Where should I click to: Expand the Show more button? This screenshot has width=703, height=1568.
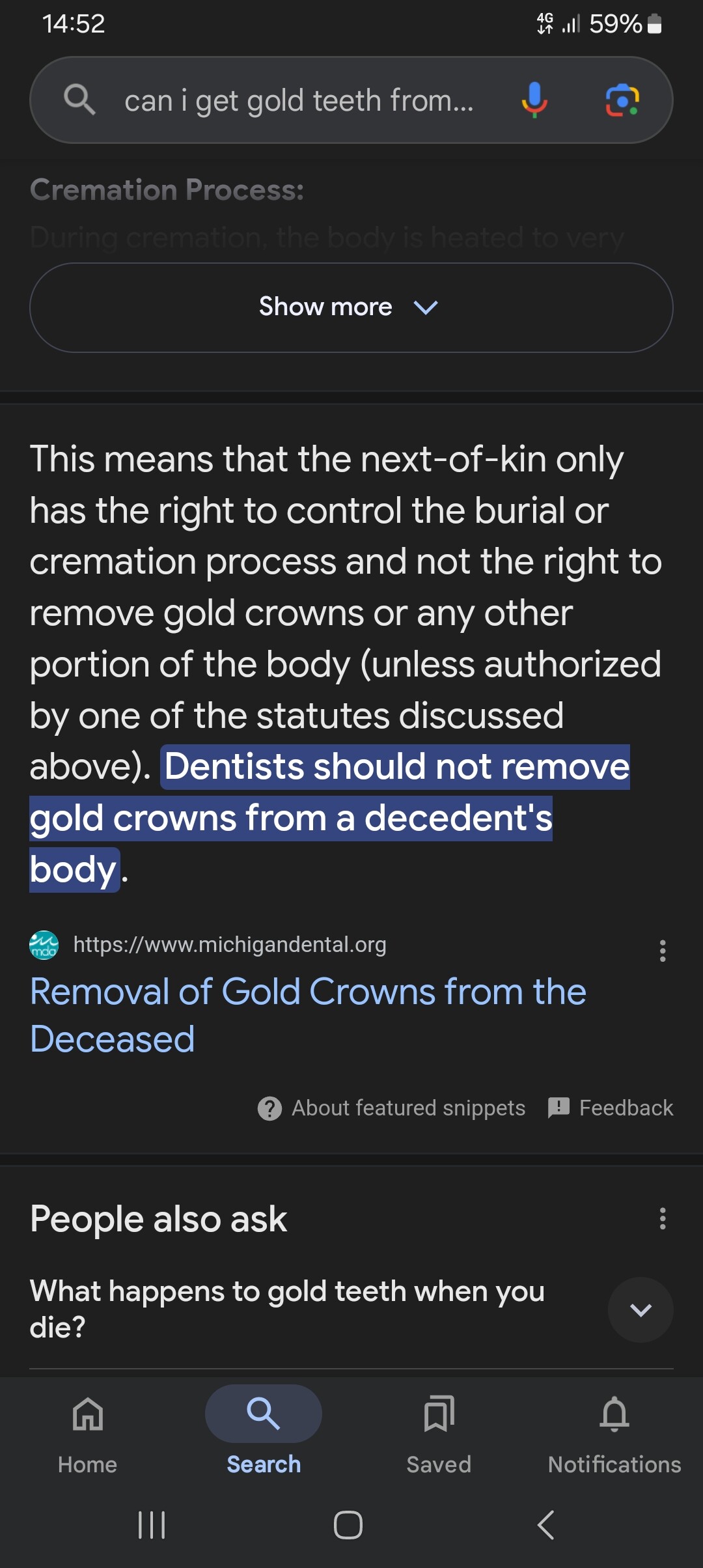click(x=351, y=307)
